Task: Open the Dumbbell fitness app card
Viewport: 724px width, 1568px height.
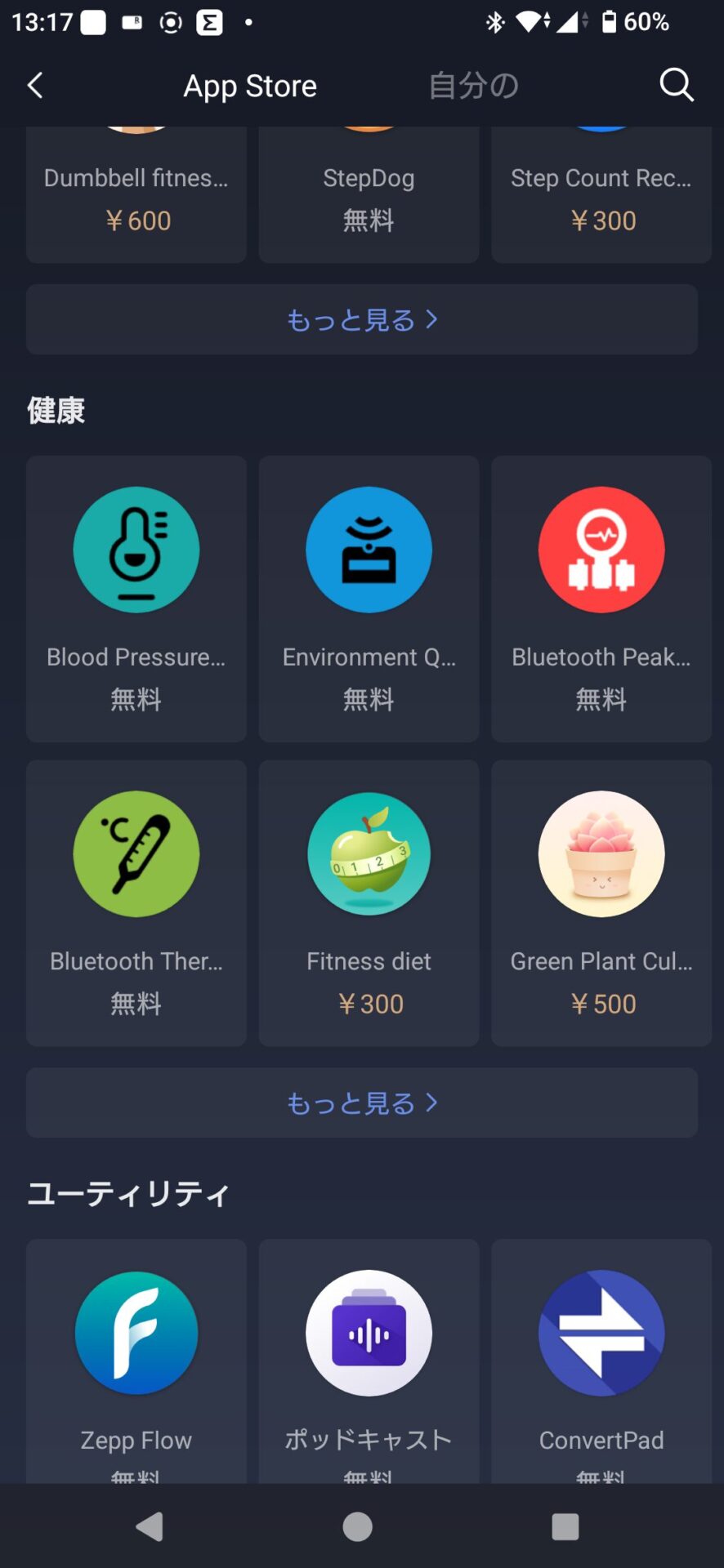Action: tap(136, 196)
